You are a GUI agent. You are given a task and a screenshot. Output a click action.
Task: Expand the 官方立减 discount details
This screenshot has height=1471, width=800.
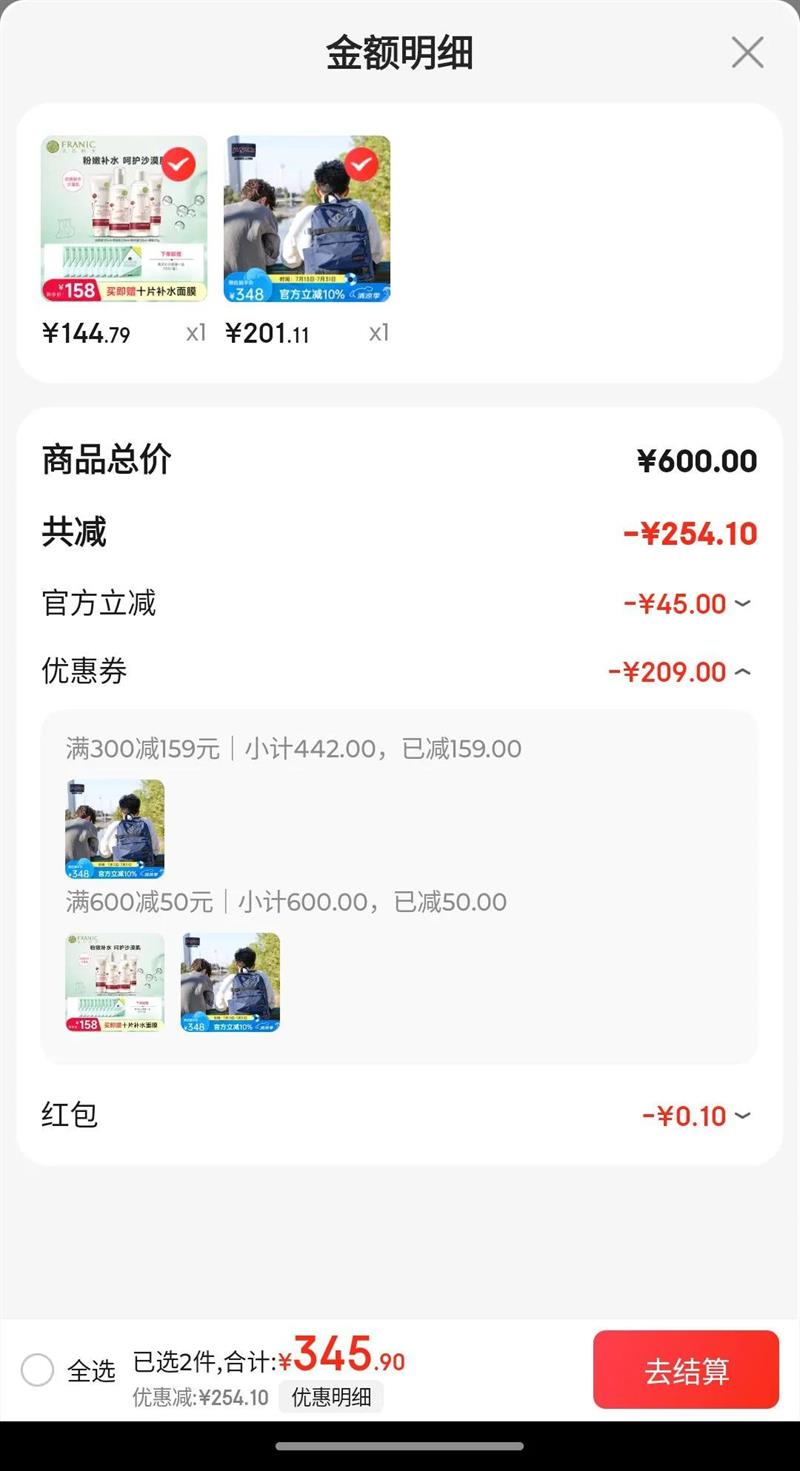pos(742,603)
